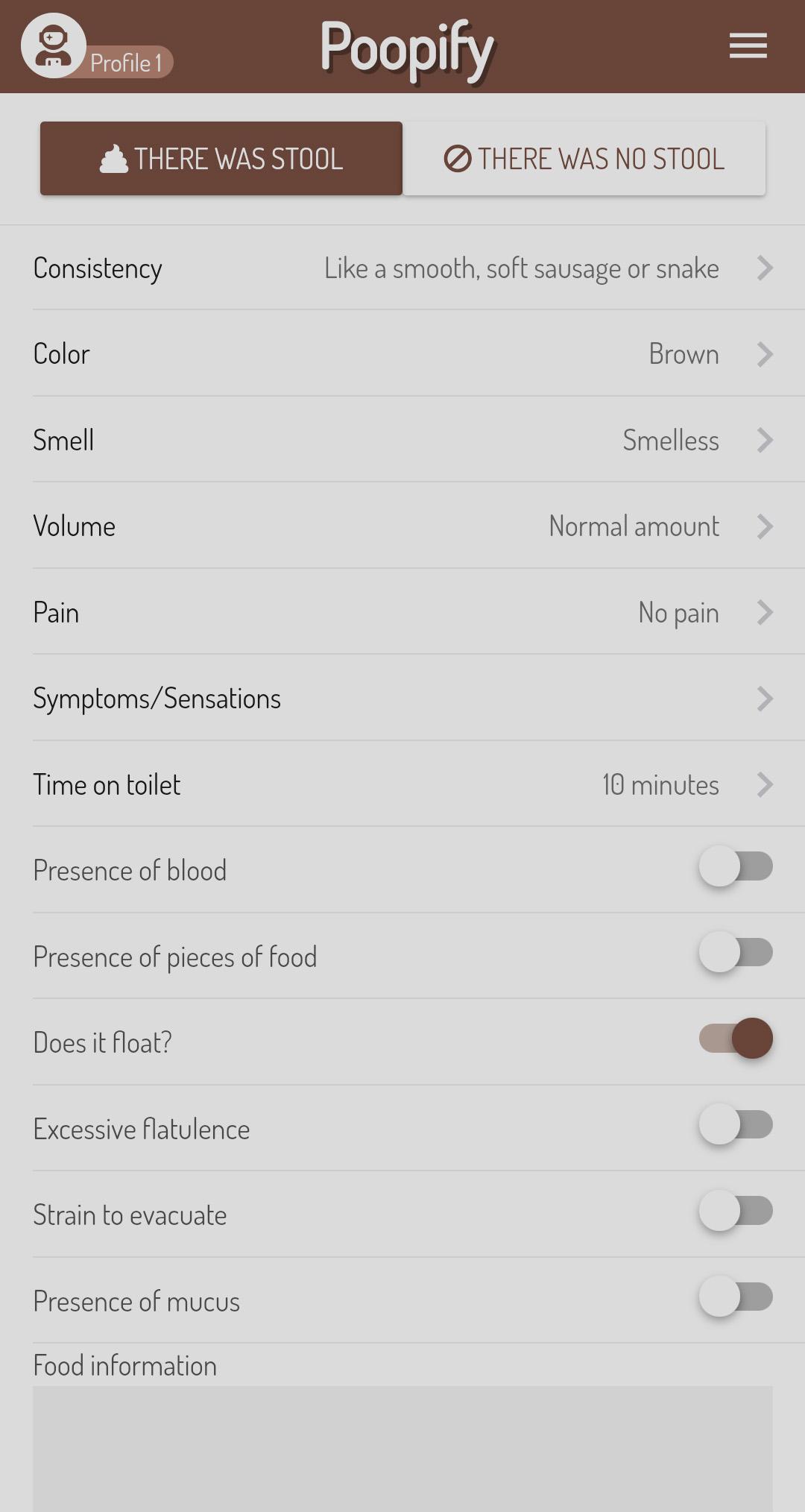Open the Profile 1 avatar
Screen dimensions: 805x1512
[54, 45]
